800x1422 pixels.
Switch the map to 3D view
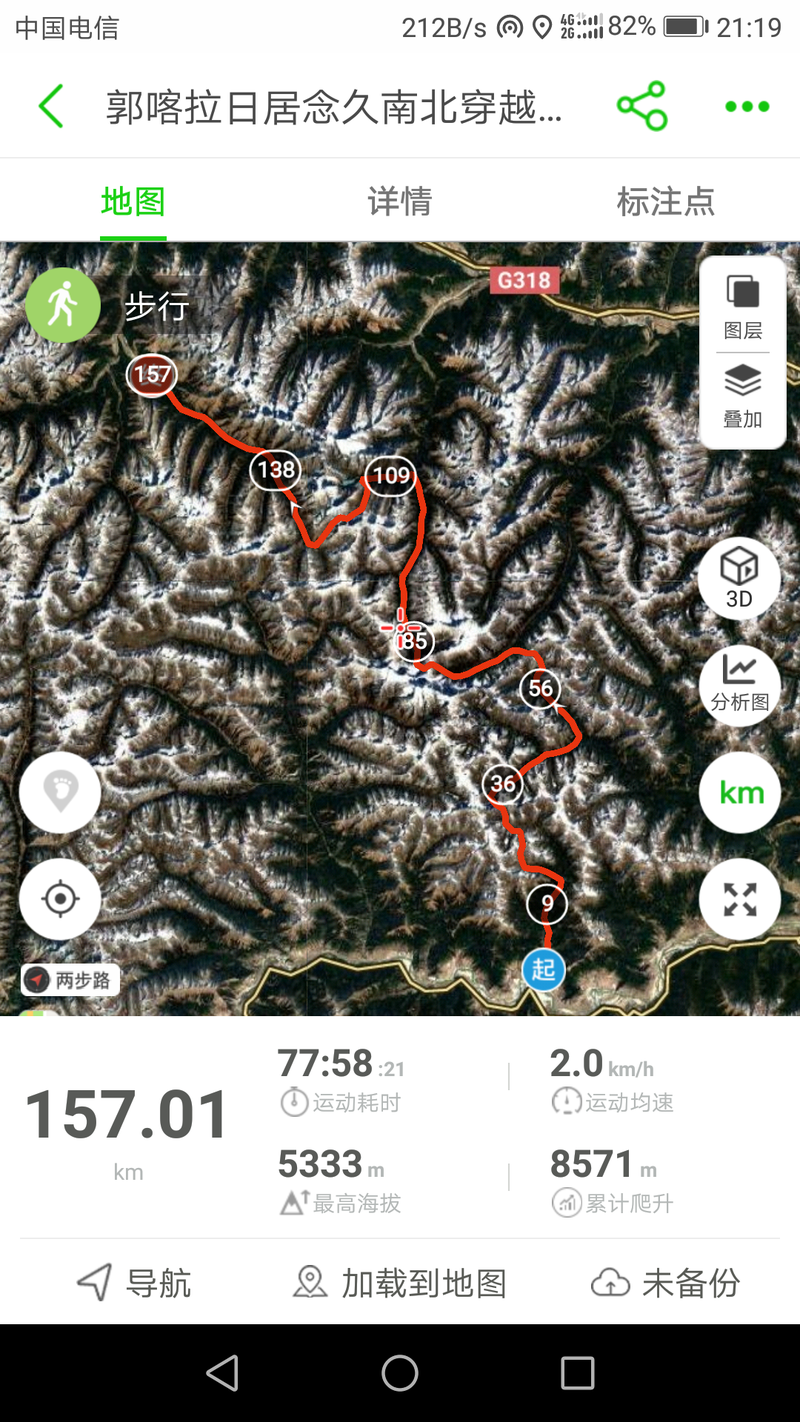pos(739,577)
